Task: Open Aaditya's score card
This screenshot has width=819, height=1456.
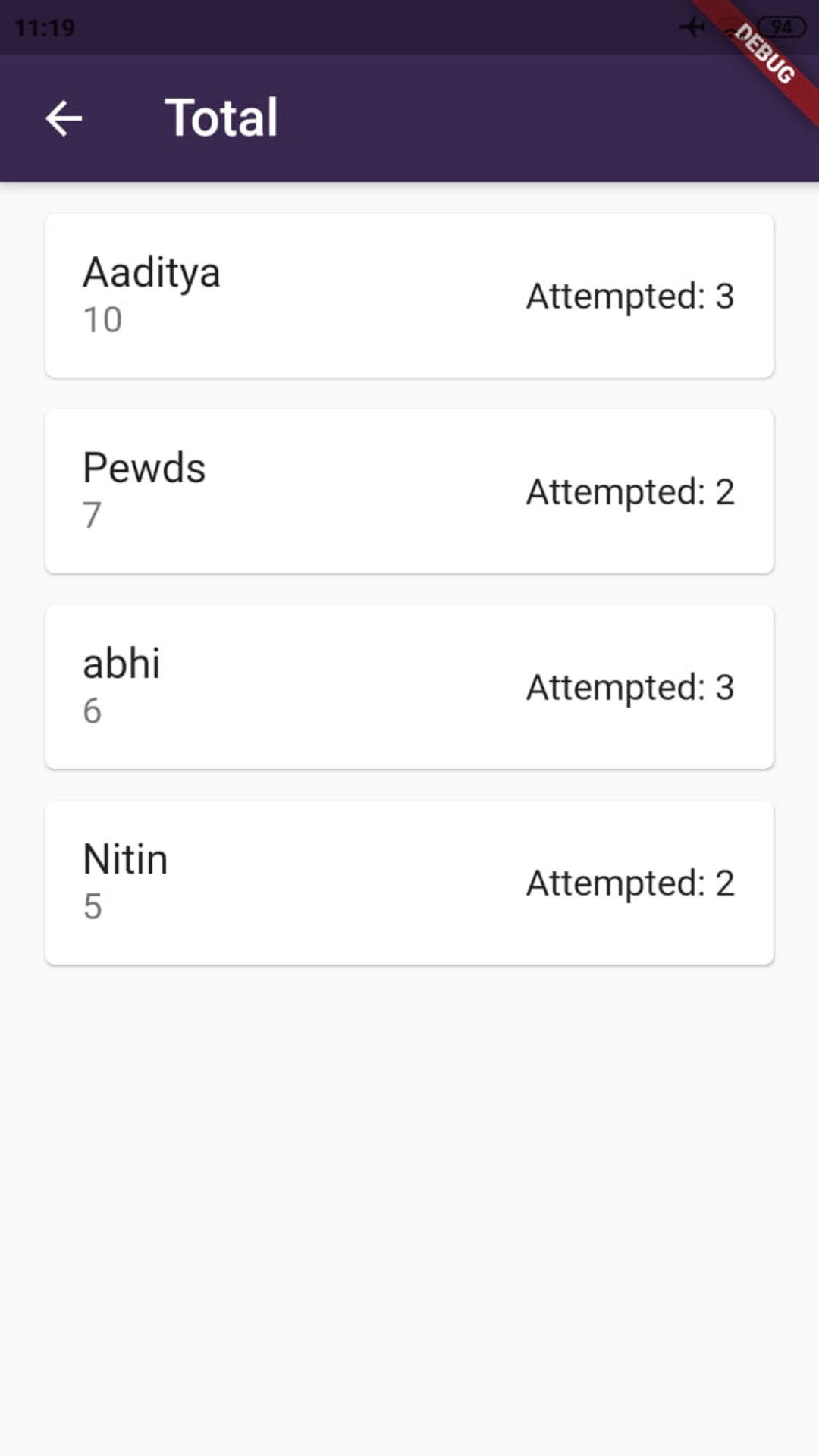Action: 409,296
